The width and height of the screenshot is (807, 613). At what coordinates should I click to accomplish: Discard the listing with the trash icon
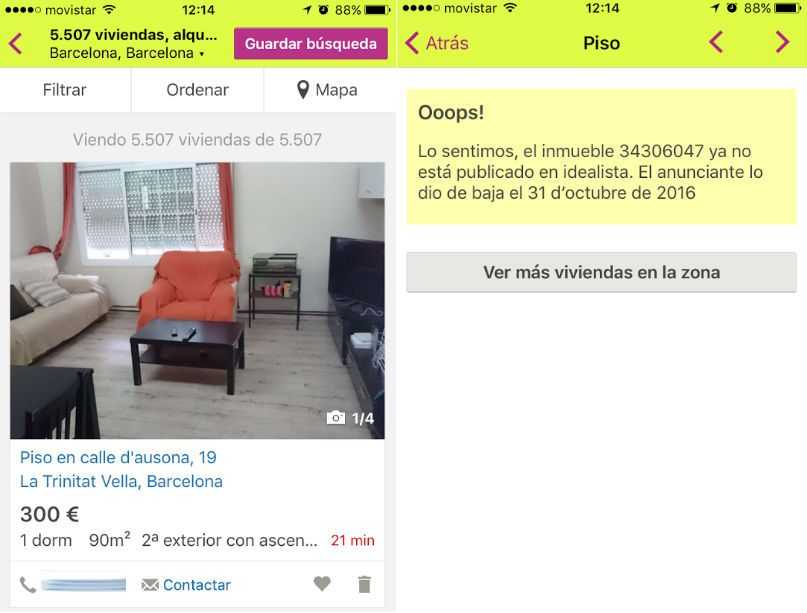[364, 584]
